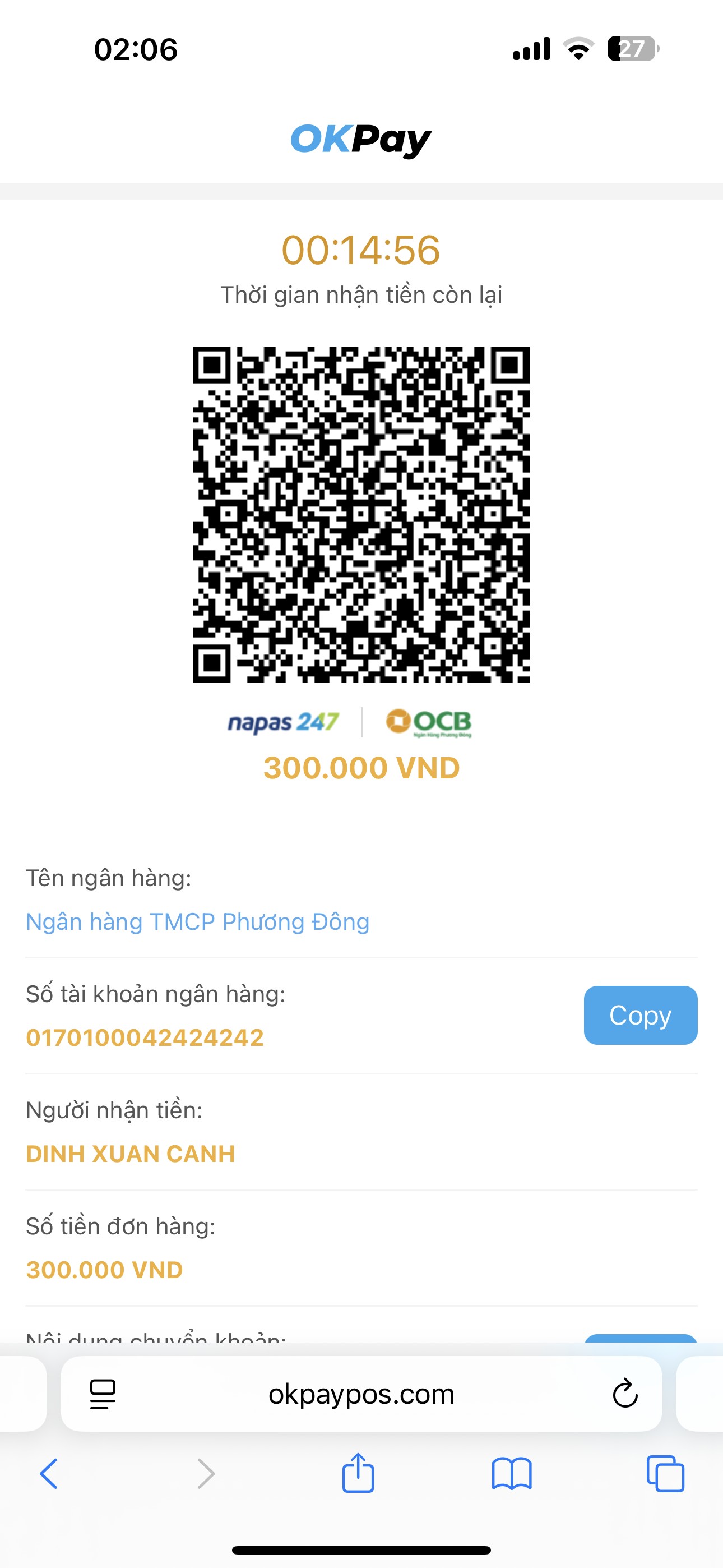Go back to the previous page
Image resolution: width=723 pixels, height=1568 pixels.
[x=49, y=1474]
